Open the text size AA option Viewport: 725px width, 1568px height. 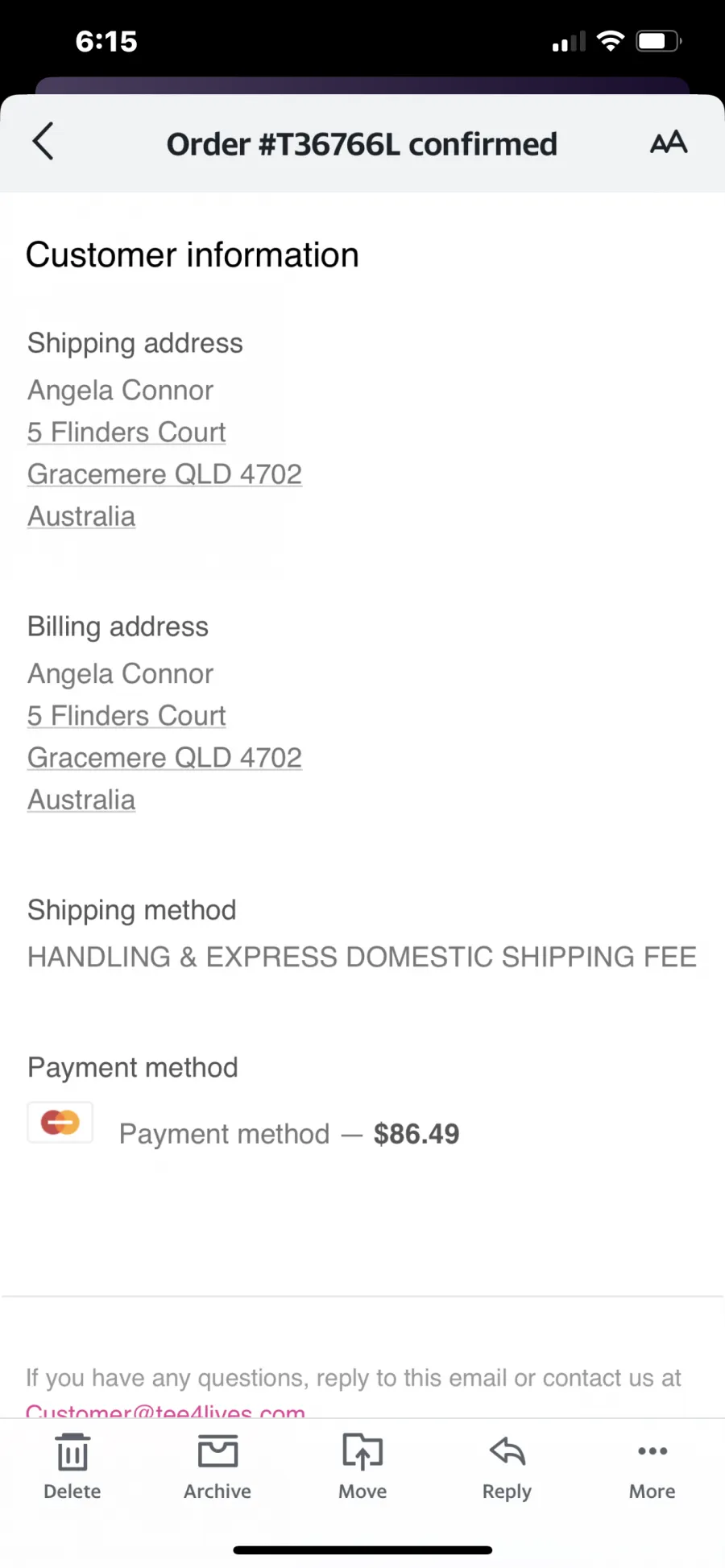coord(669,143)
